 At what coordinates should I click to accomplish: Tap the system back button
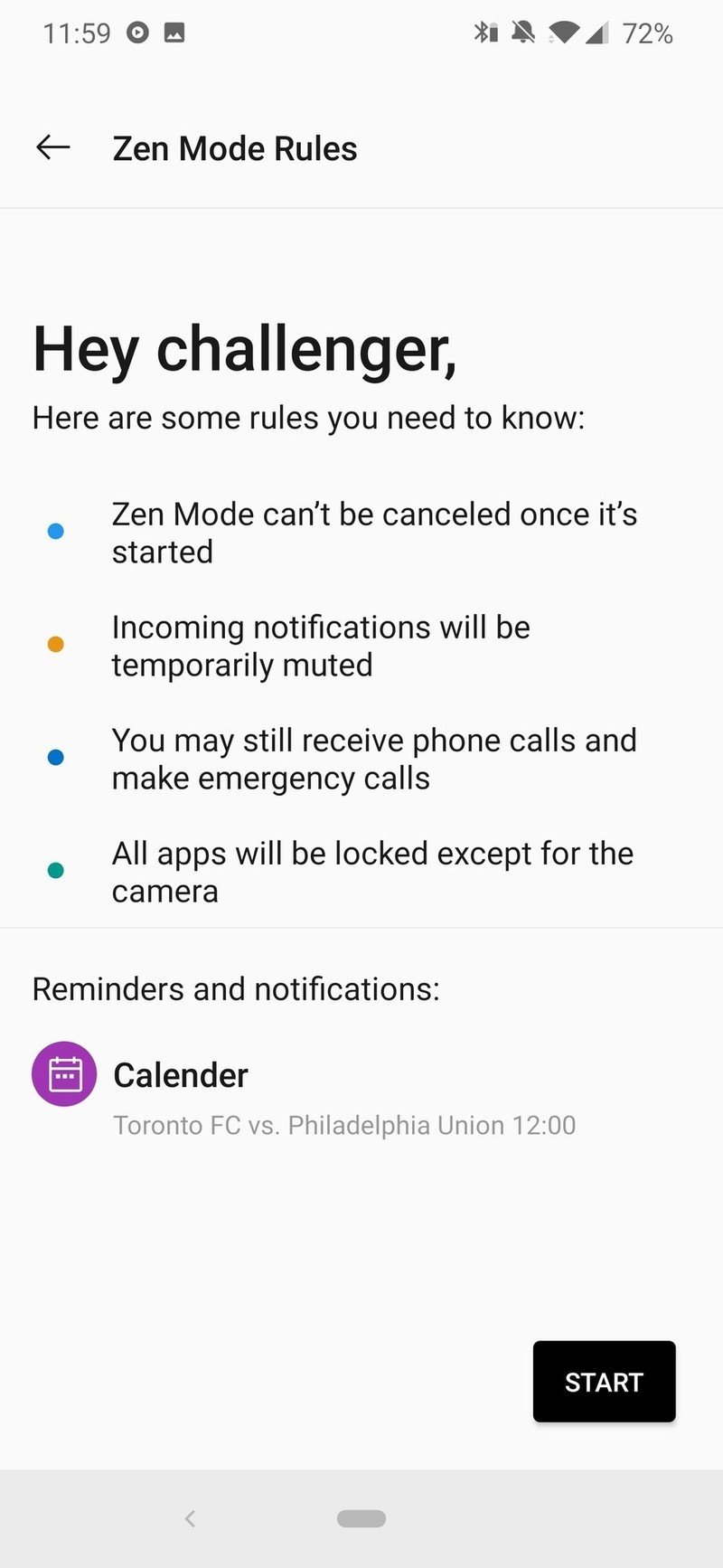pyautogui.click(x=190, y=1518)
